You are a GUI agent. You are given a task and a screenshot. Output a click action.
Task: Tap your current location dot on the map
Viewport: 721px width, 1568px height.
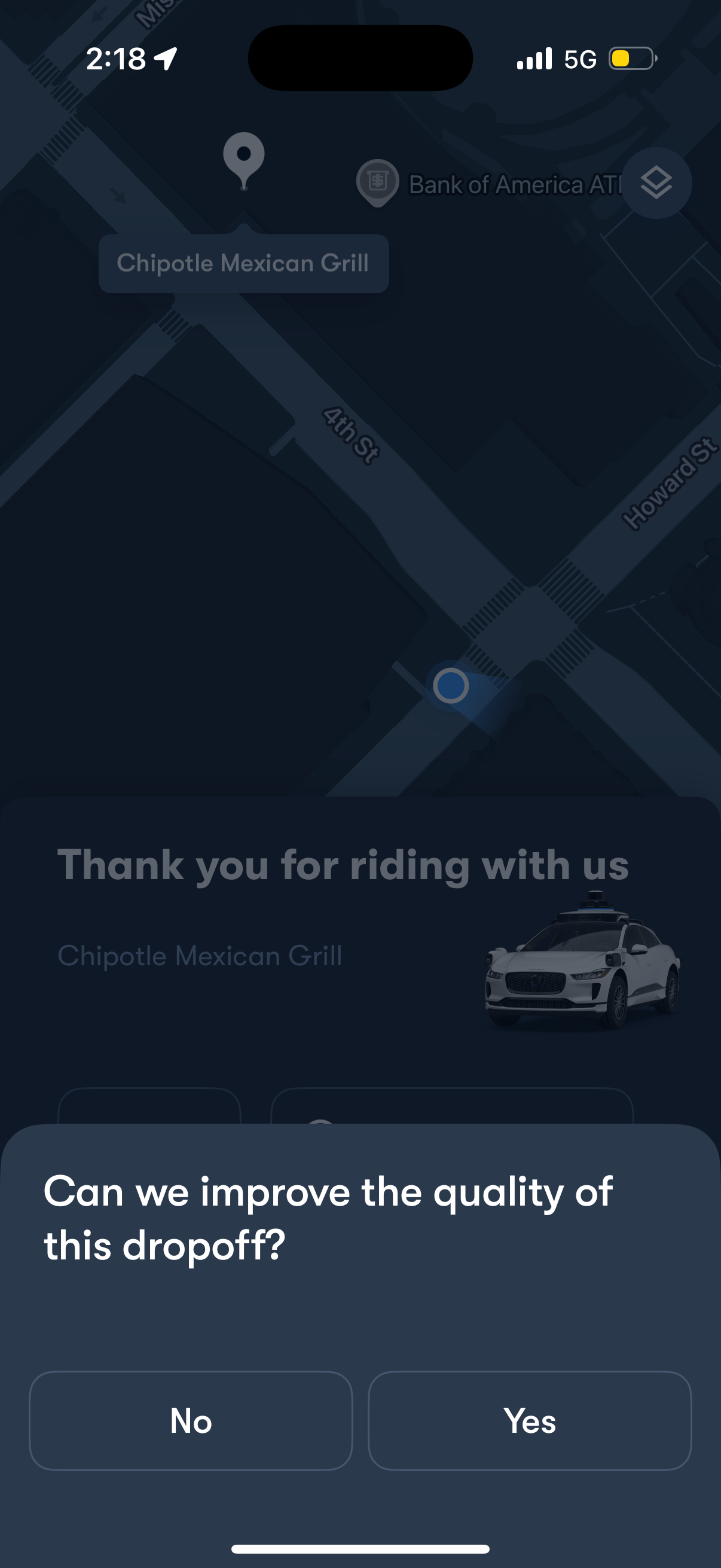pyautogui.click(x=450, y=685)
